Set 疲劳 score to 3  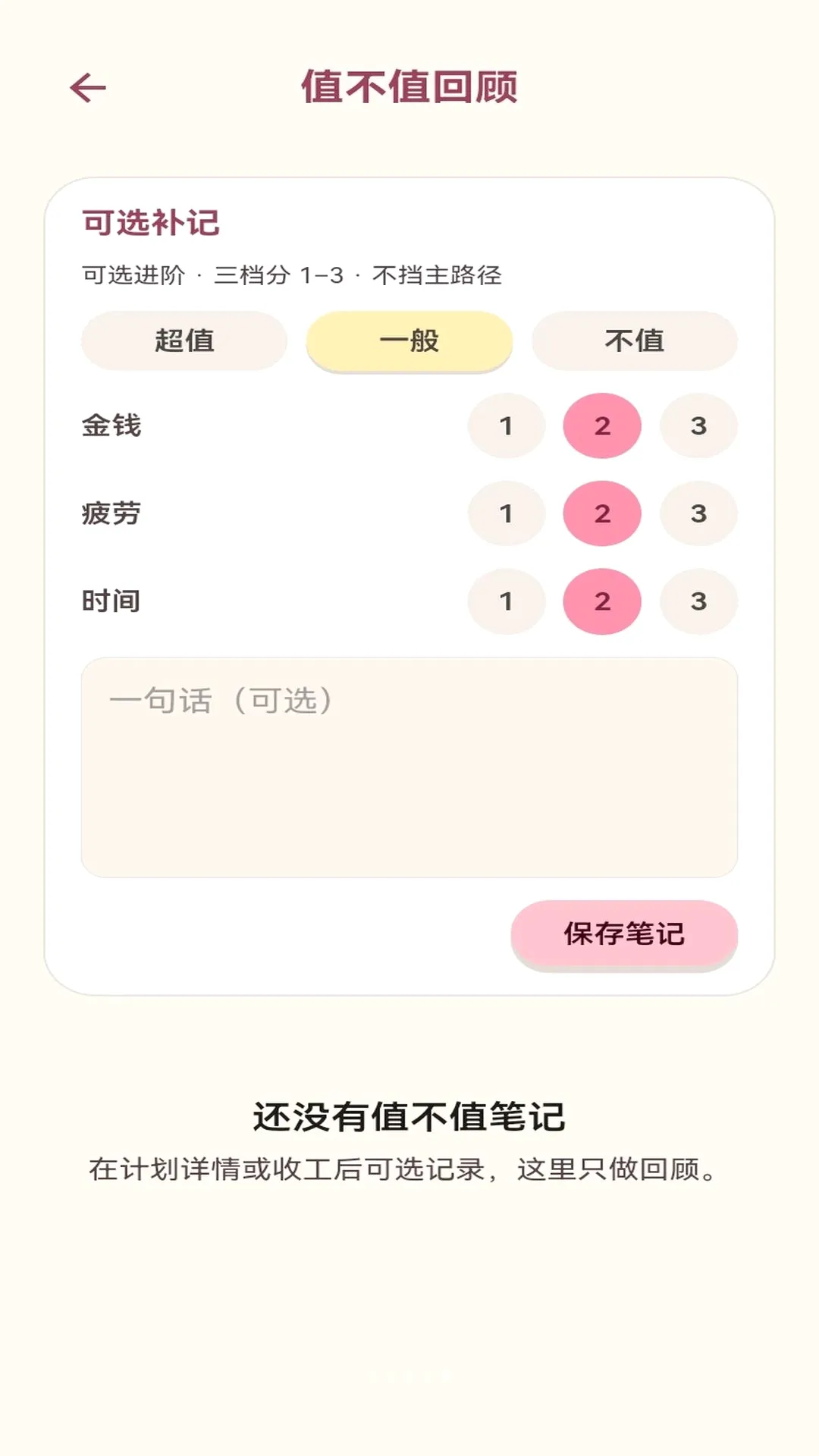pos(698,513)
